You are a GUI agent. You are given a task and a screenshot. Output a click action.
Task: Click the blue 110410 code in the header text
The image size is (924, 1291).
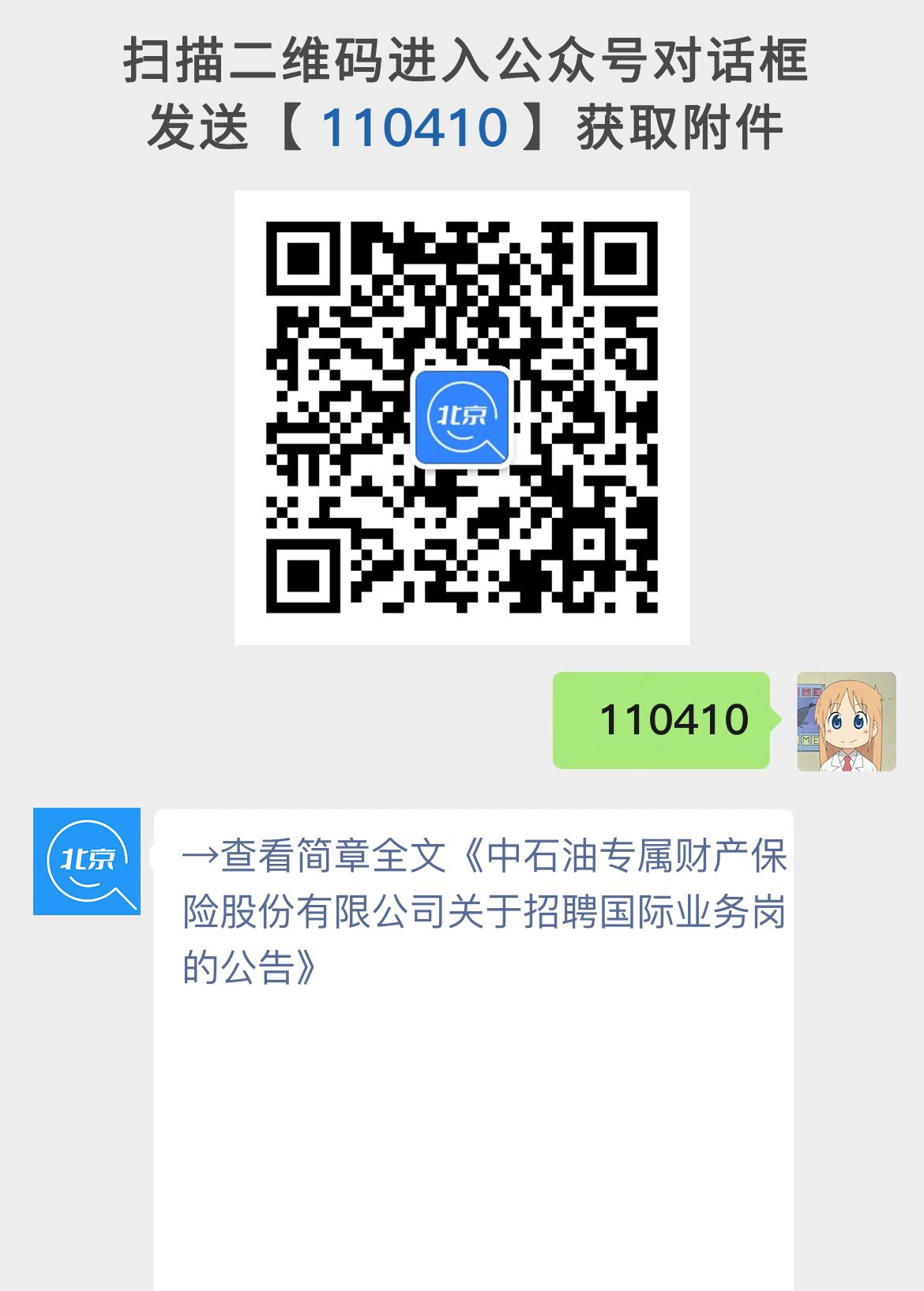(x=416, y=125)
